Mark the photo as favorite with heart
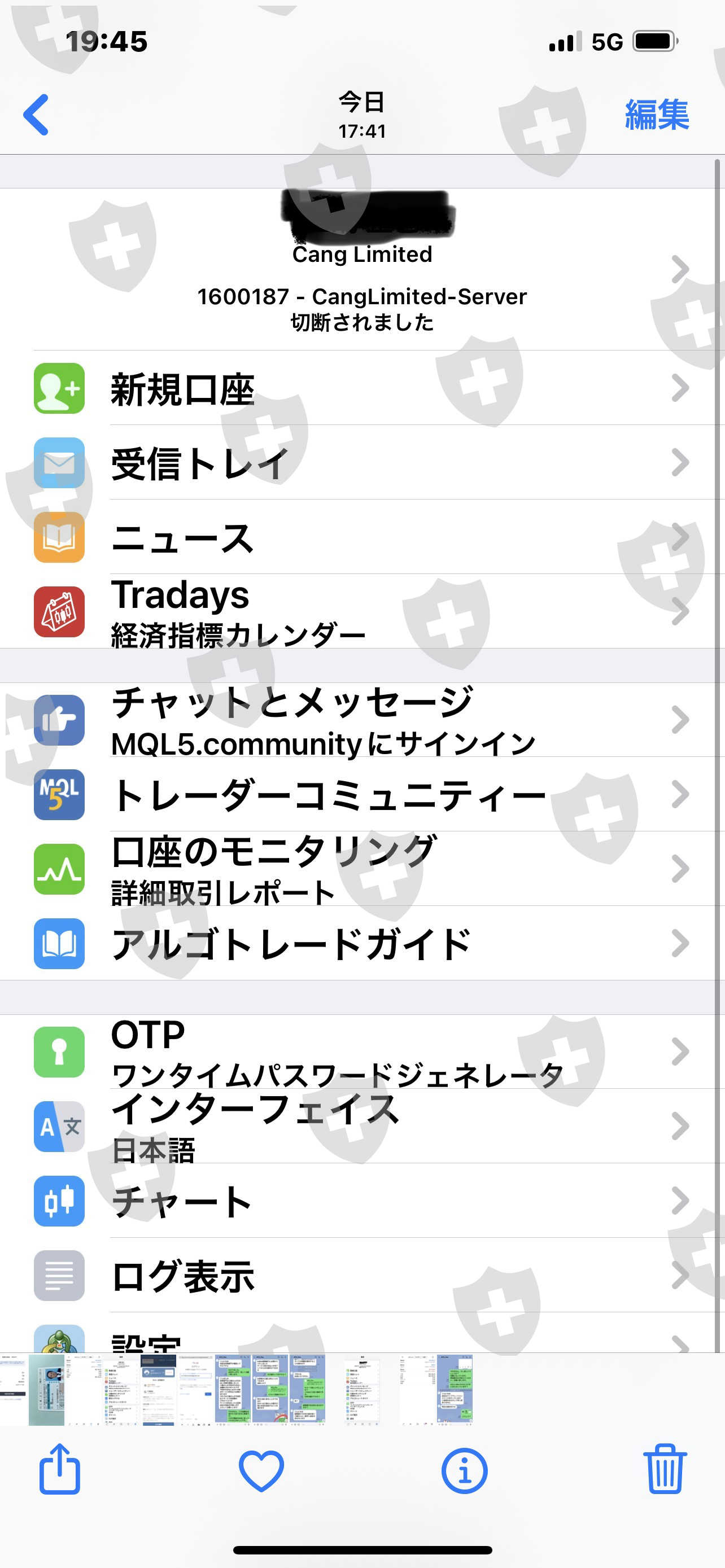This screenshot has height=1568, width=725. 261,1470
